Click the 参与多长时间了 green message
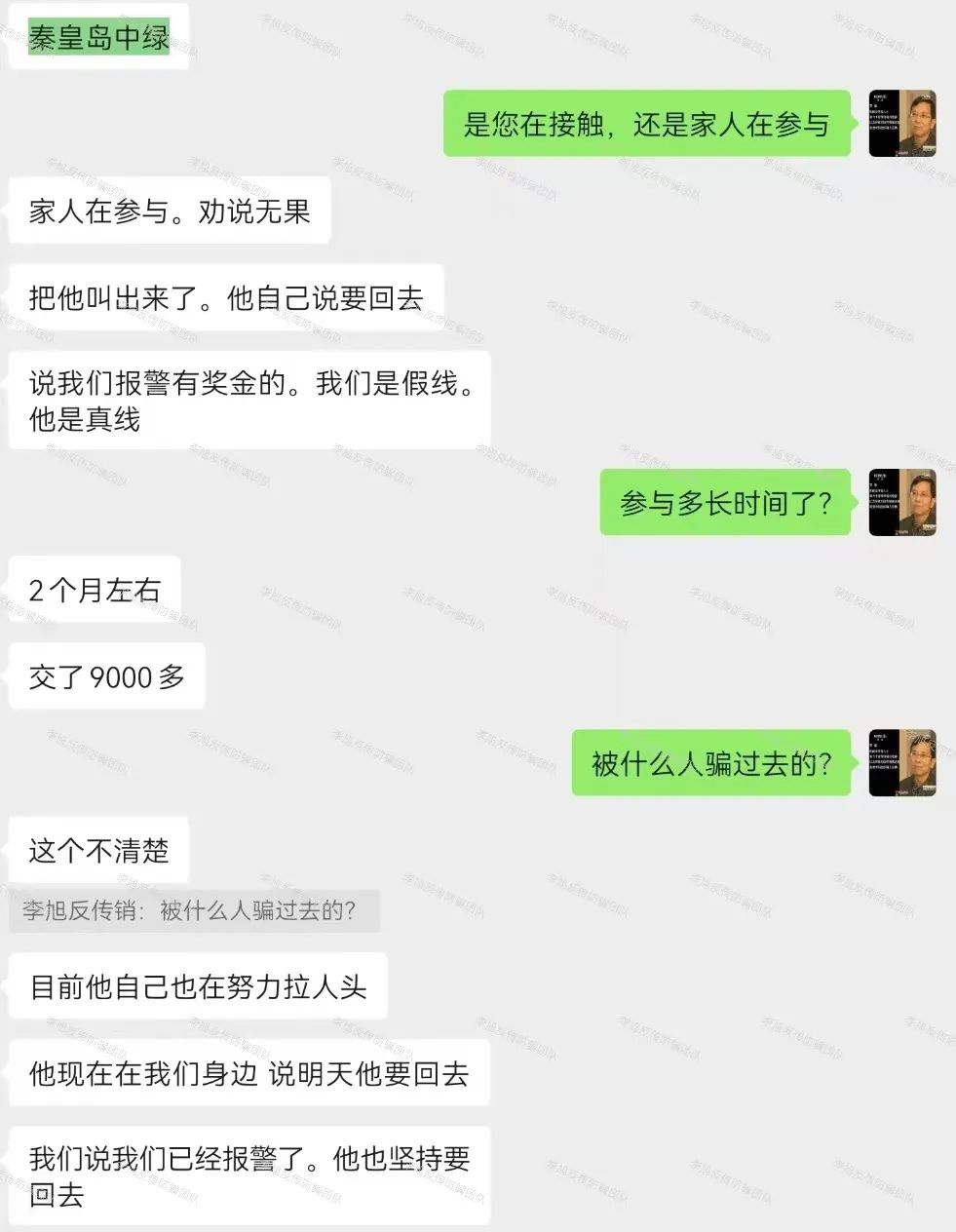 [x=725, y=504]
